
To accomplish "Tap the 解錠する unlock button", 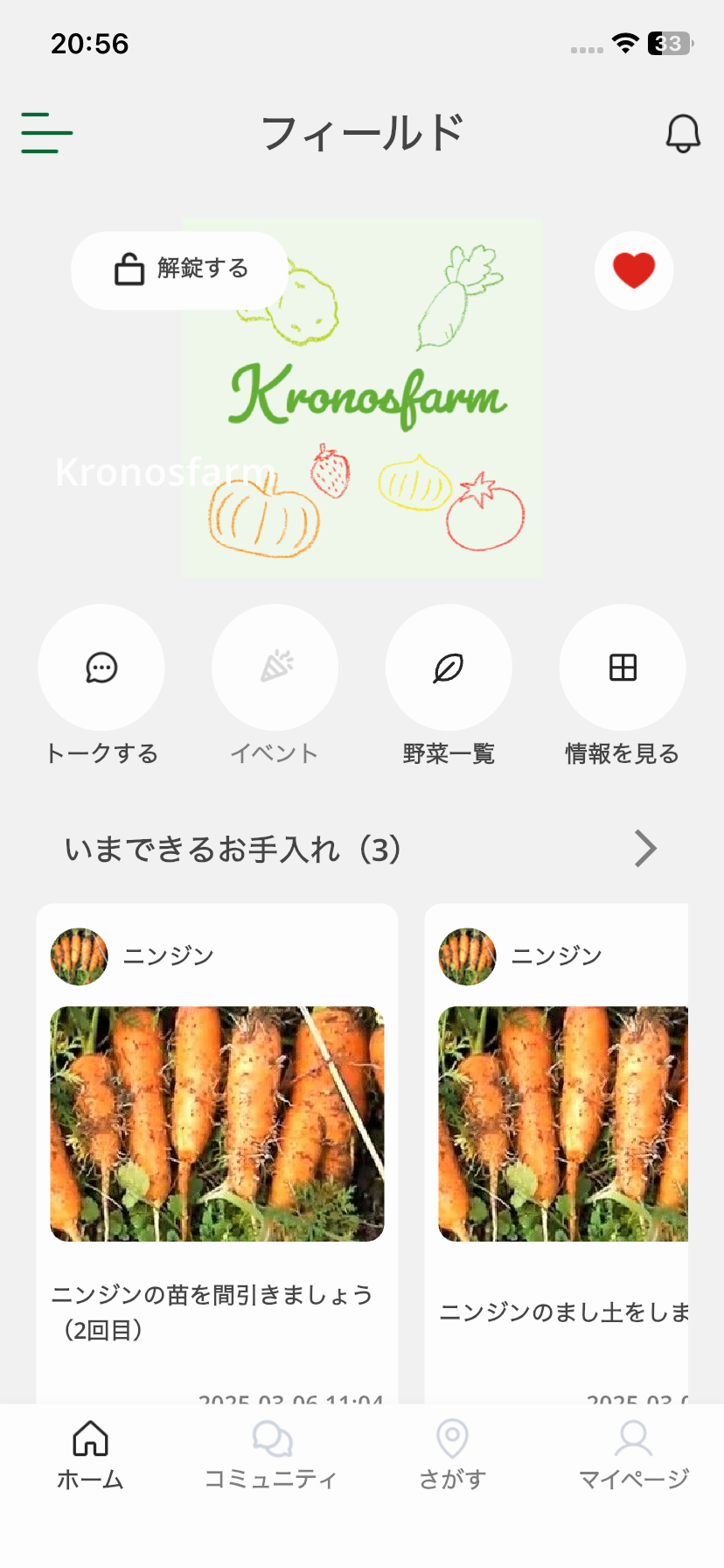I will point(180,269).
